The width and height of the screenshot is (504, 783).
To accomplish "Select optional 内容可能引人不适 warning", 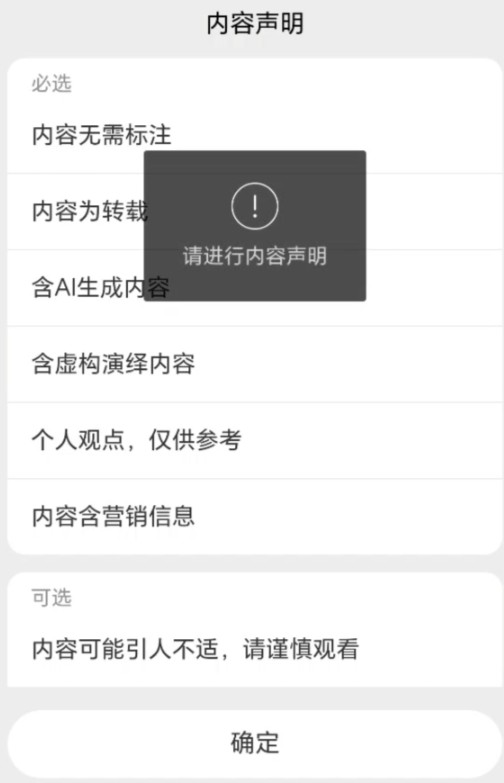I will click(x=255, y=649).
